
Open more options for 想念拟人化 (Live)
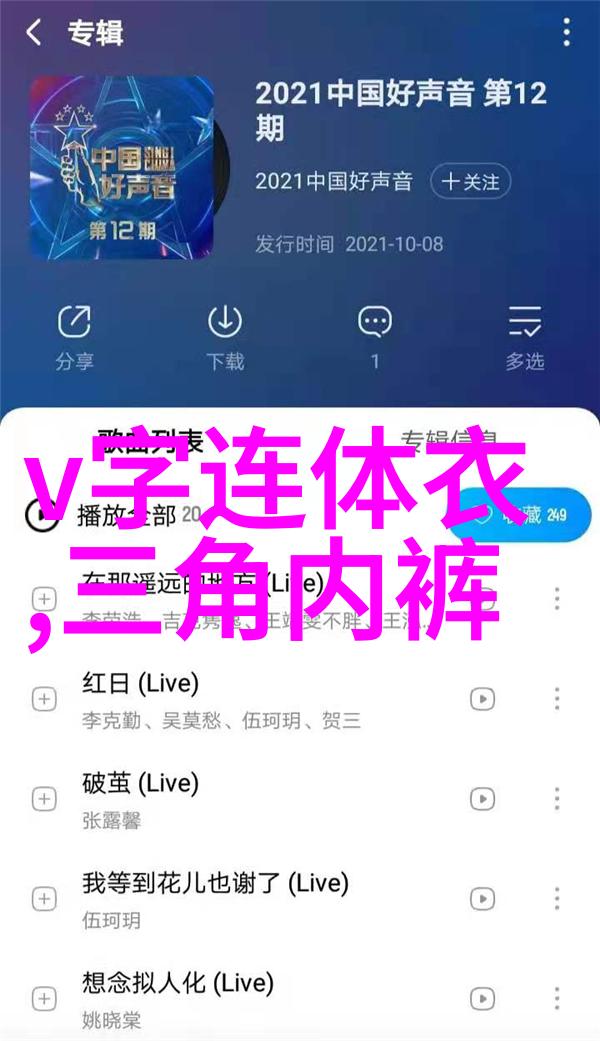pos(557,995)
